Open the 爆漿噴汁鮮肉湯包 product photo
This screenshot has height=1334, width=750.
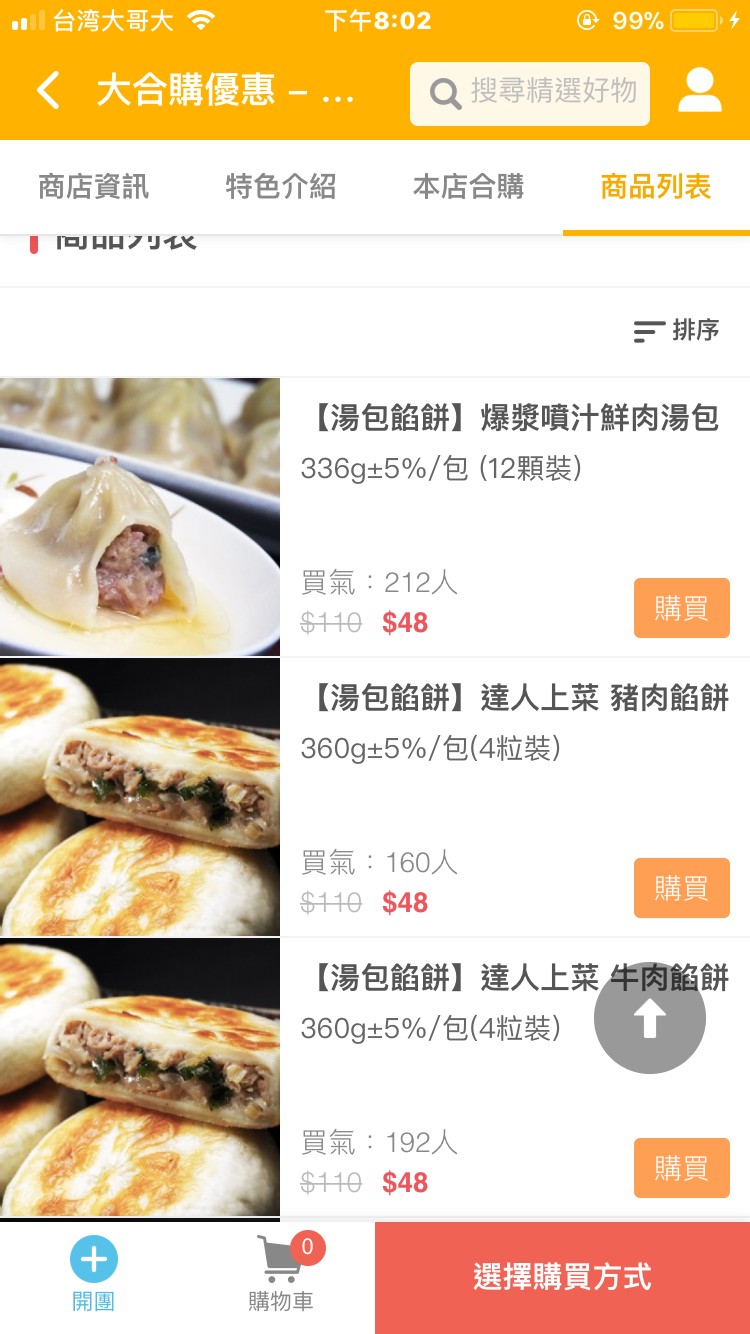tap(140, 516)
